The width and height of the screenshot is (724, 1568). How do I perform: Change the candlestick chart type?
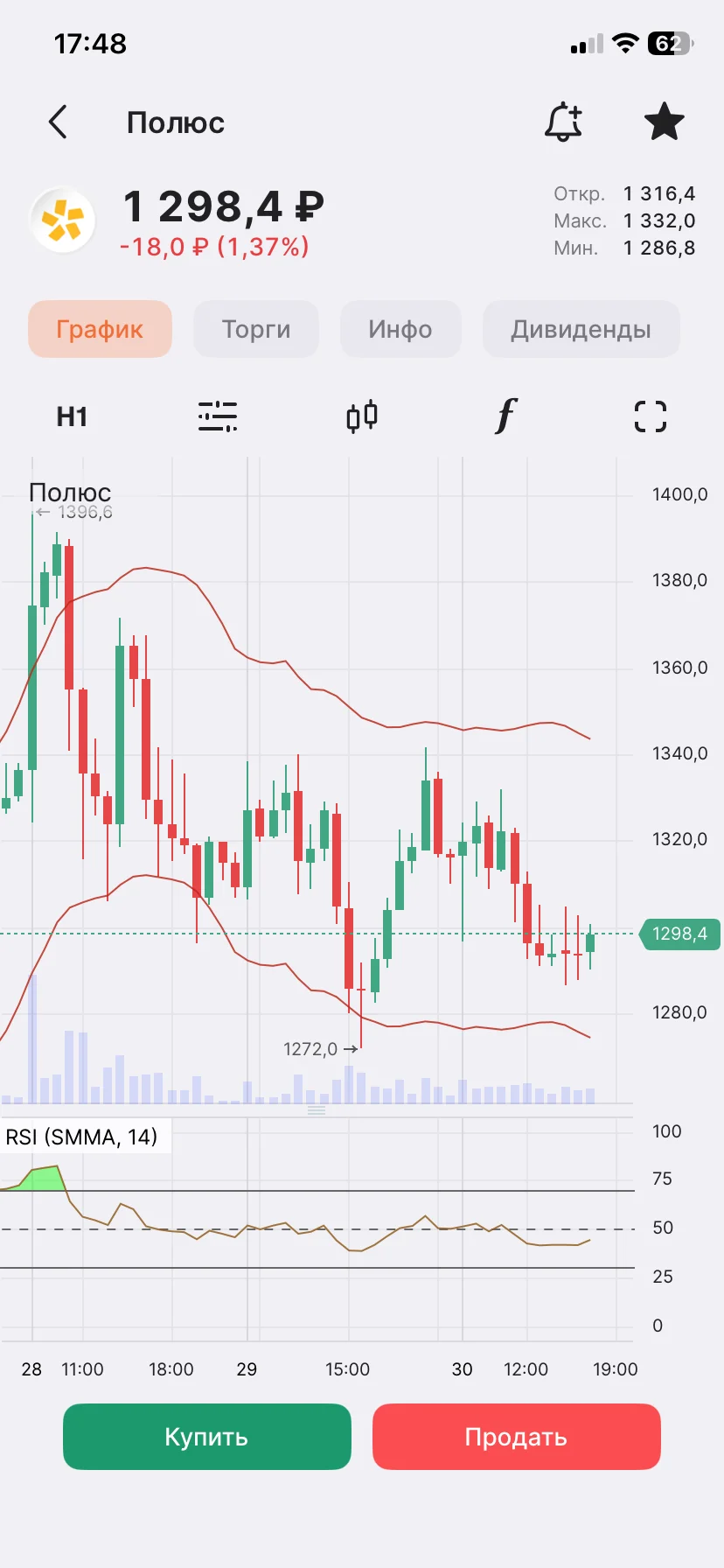tap(362, 416)
